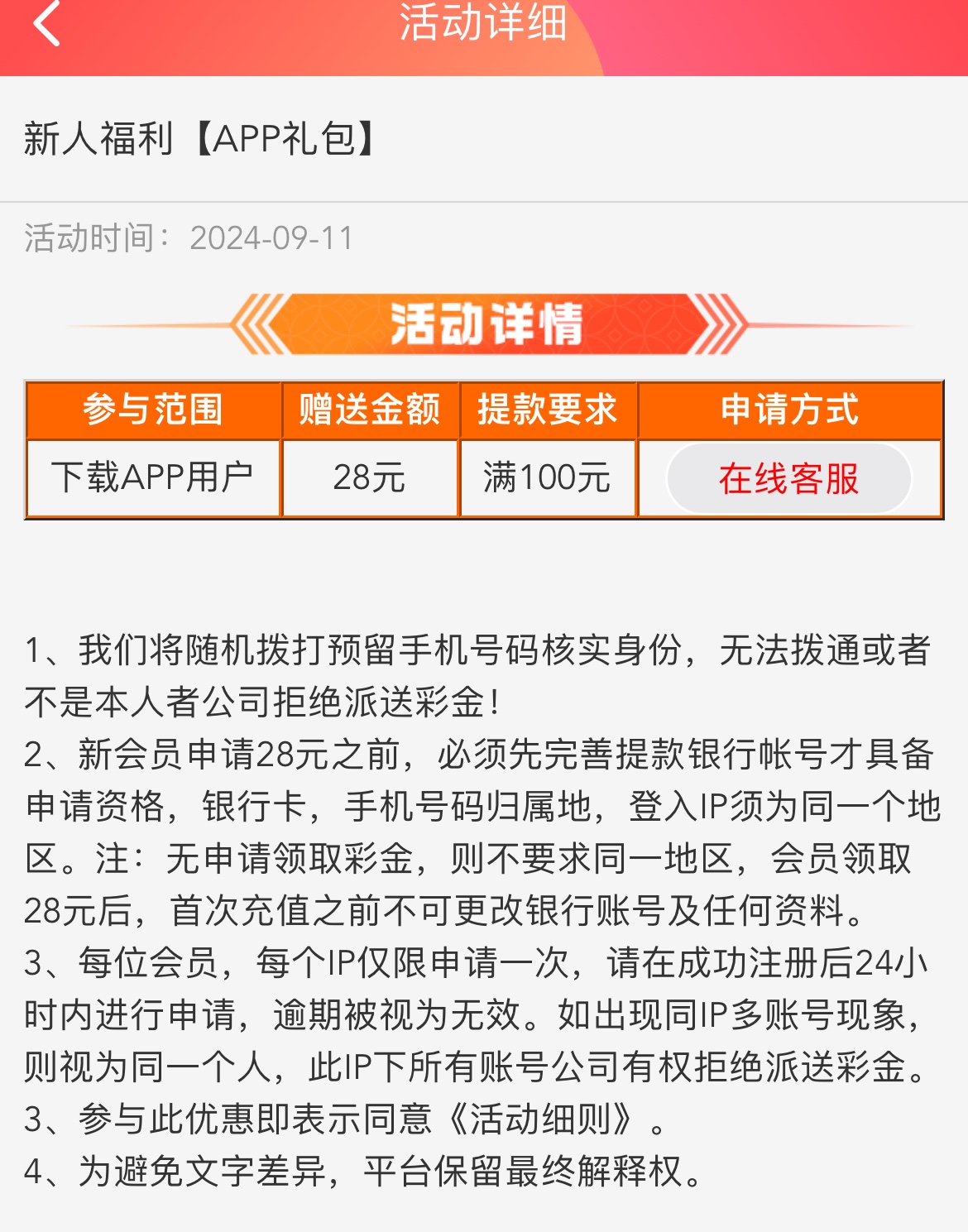The height and width of the screenshot is (1232, 968).
Task: Tap the 在线客服 button
Action: pyautogui.click(x=788, y=478)
